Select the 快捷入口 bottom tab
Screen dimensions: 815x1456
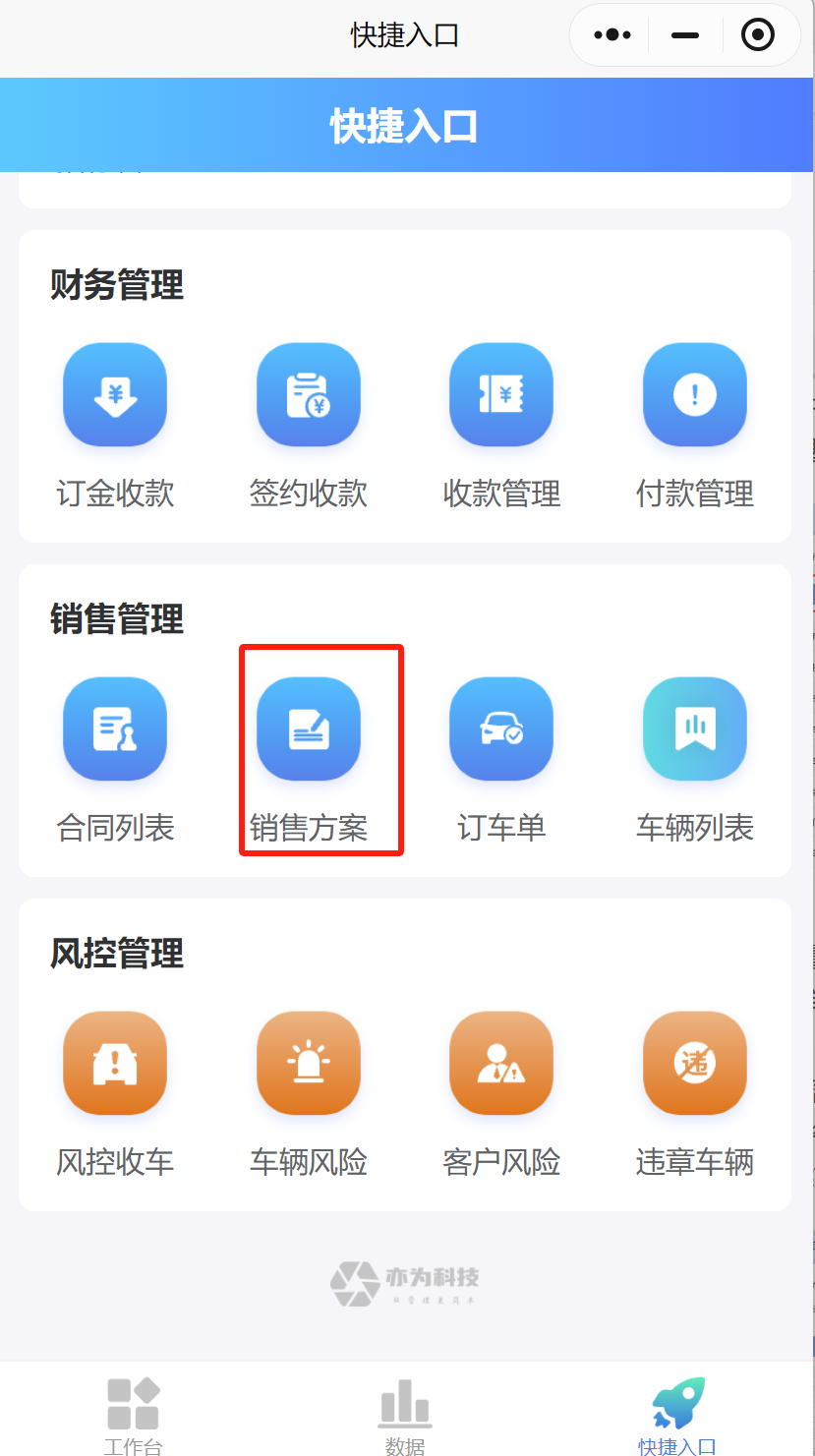pos(677,1414)
